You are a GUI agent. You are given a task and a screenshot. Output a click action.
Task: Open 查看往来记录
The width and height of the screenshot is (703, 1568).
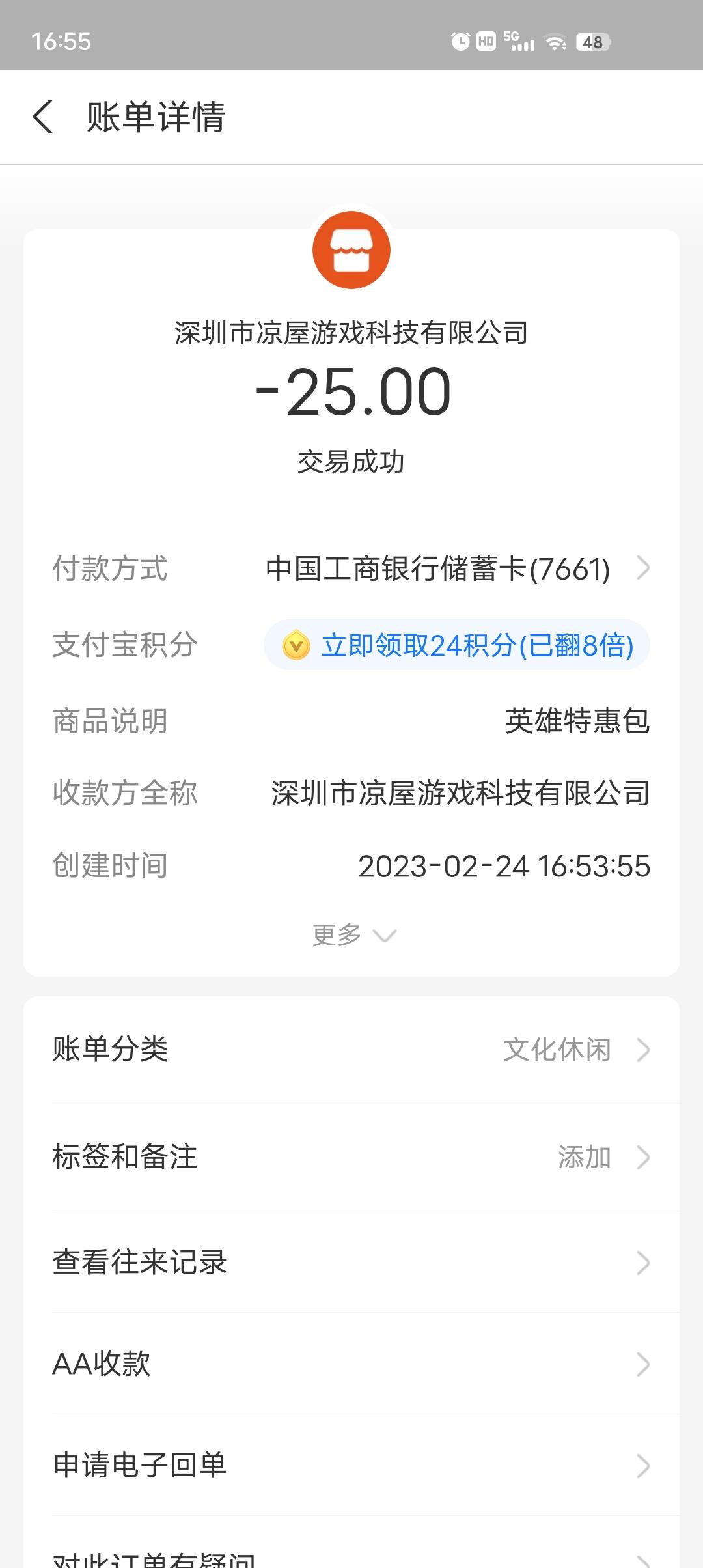pos(351,1262)
